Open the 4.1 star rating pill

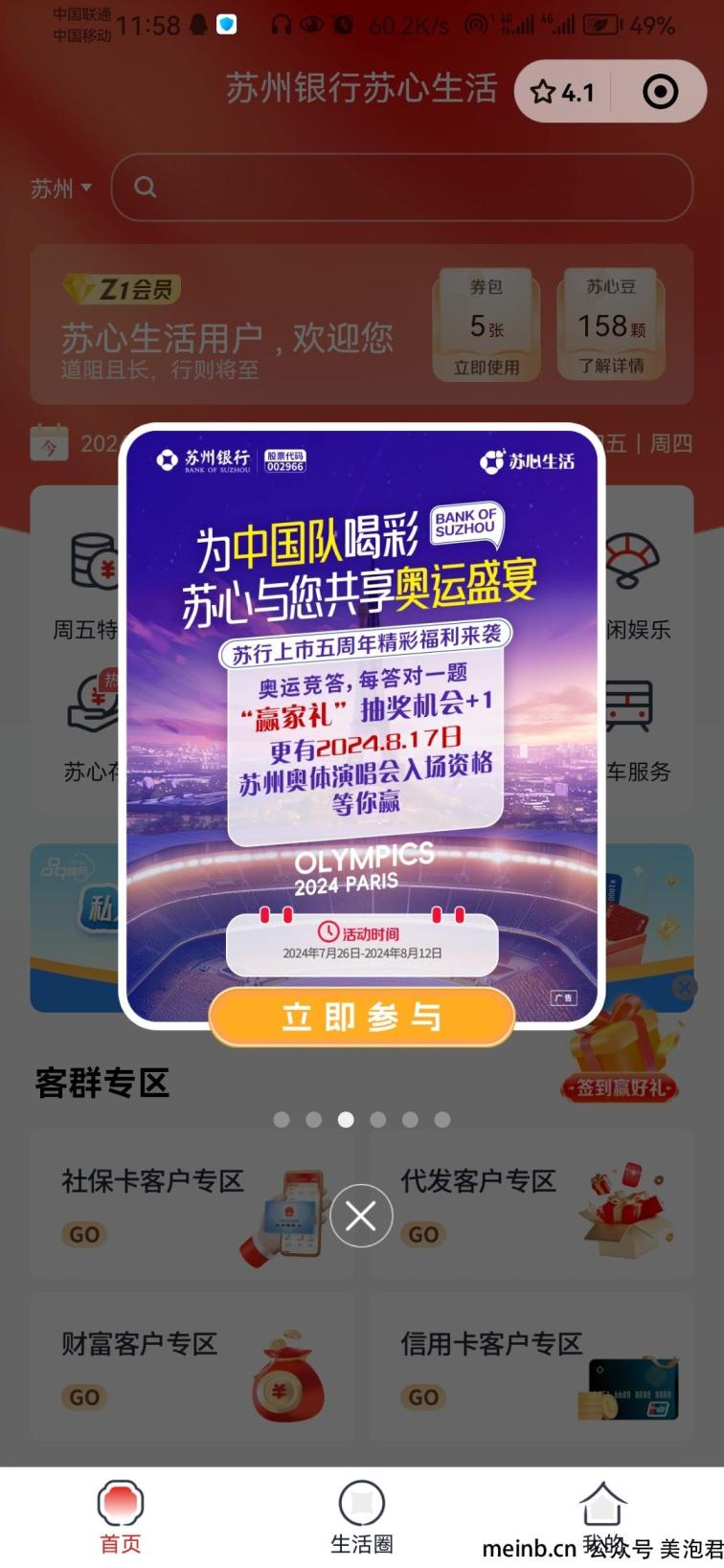(563, 92)
